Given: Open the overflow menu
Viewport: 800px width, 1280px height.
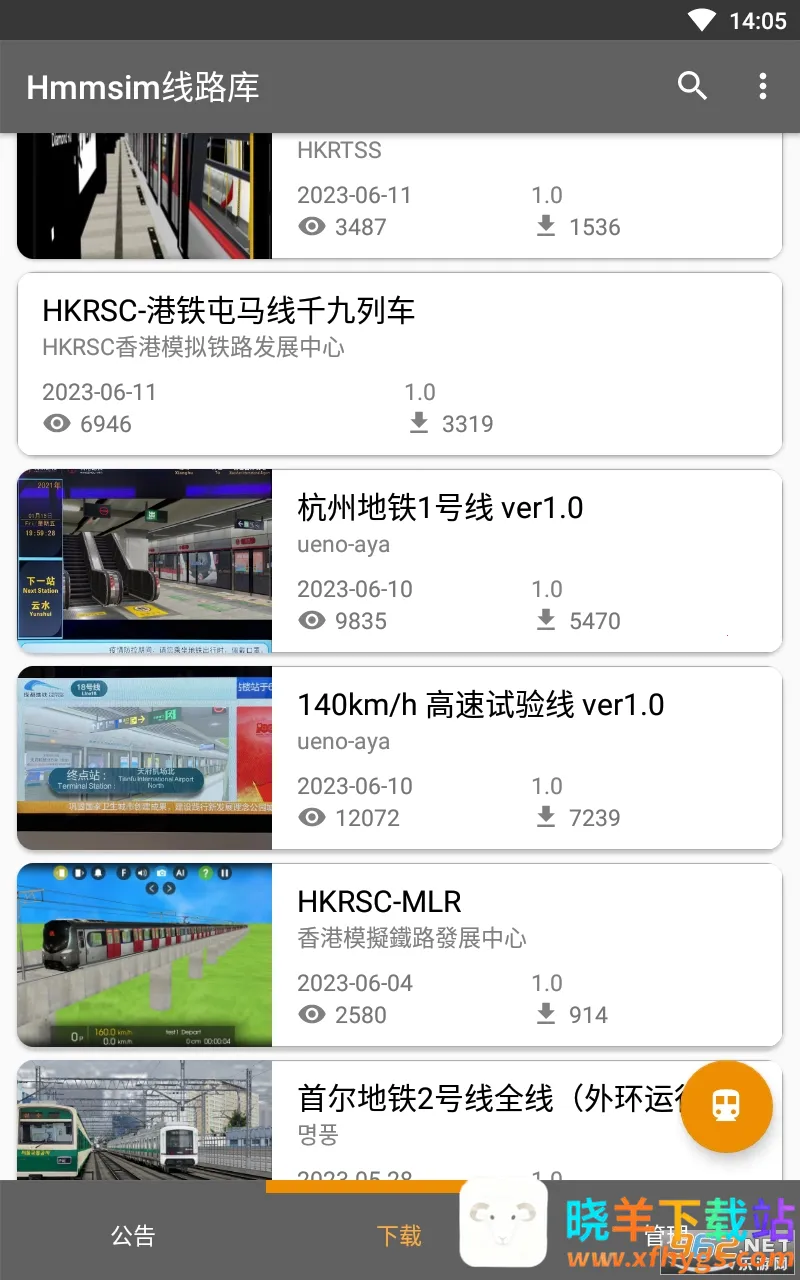Looking at the screenshot, I should pyautogui.click(x=763, y=86).
